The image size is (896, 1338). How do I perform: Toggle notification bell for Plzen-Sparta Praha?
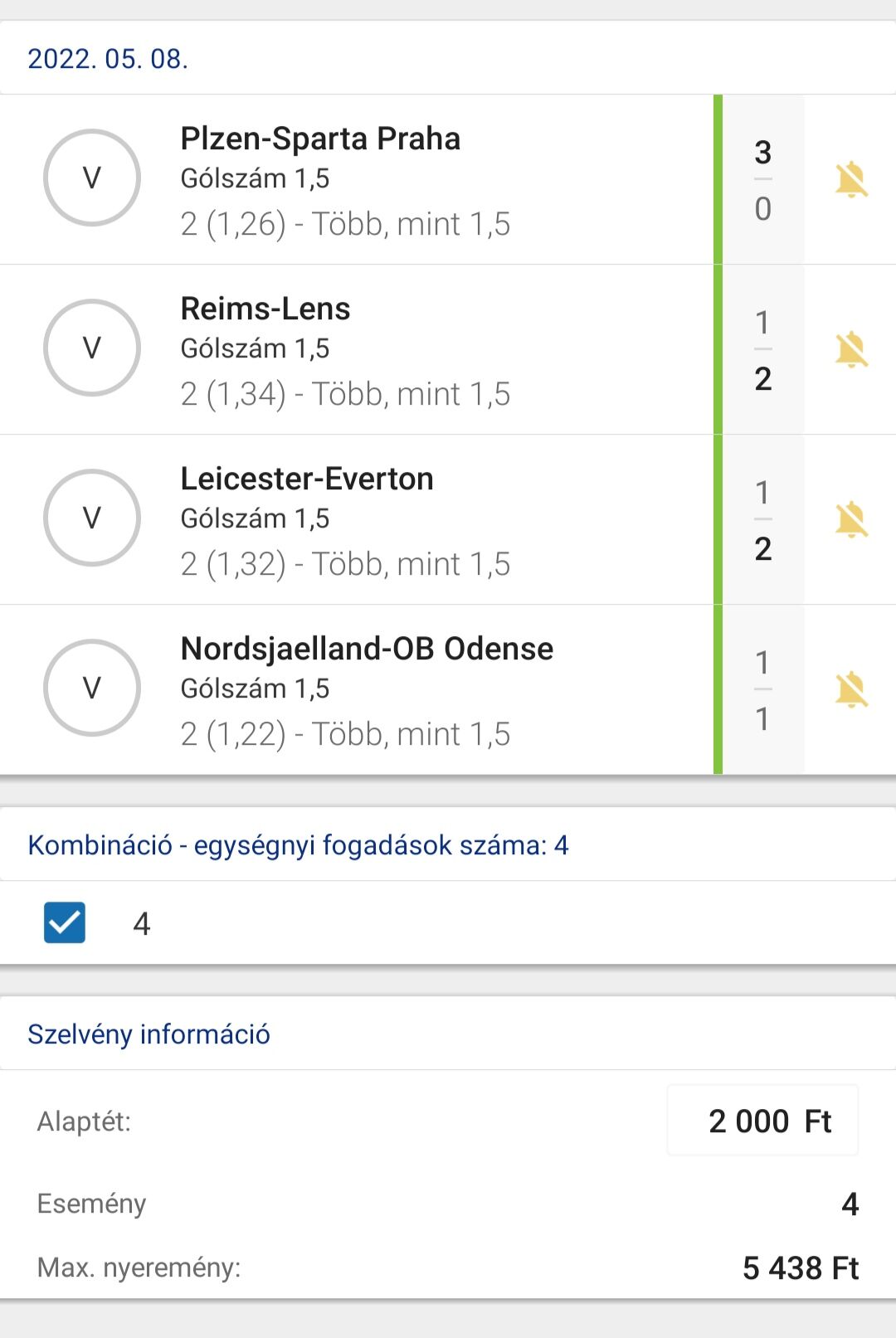pyautogui.click(x=850, y=180)
